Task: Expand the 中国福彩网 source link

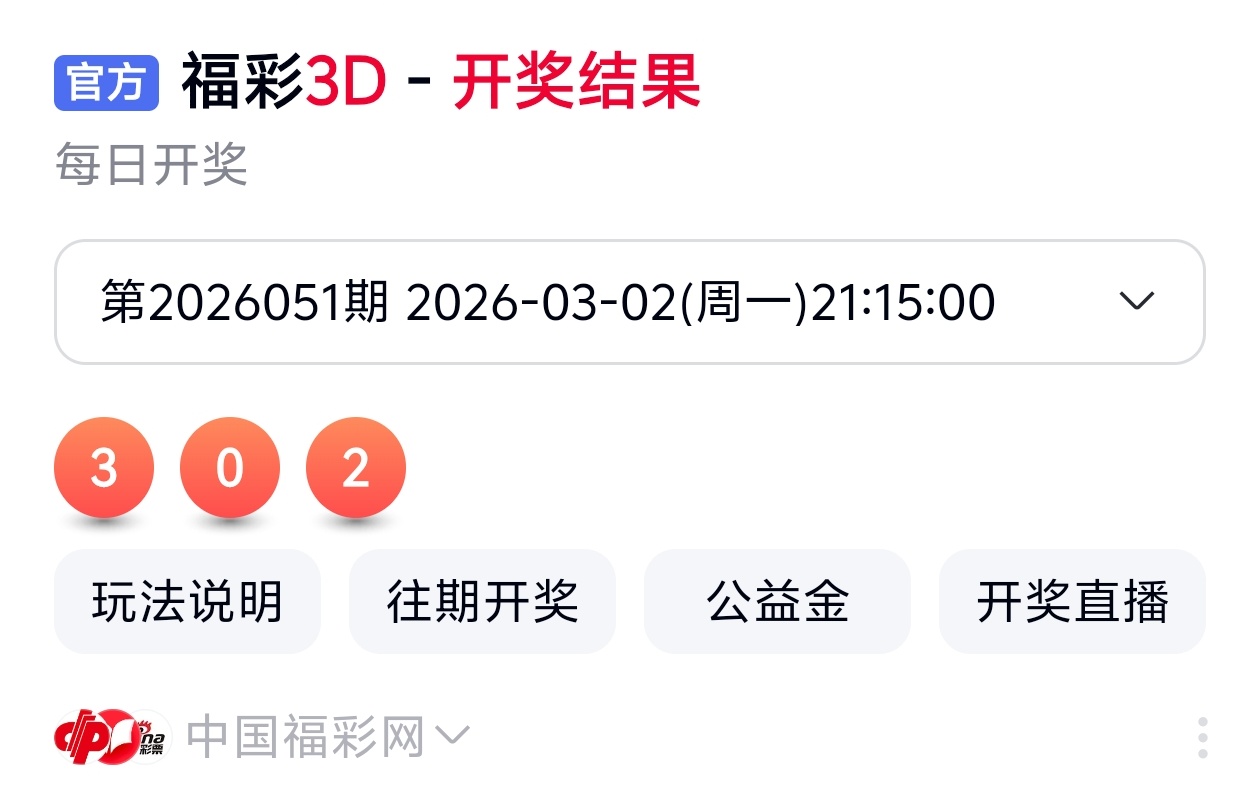Action: pyautogui.click(x=325, y=738)
